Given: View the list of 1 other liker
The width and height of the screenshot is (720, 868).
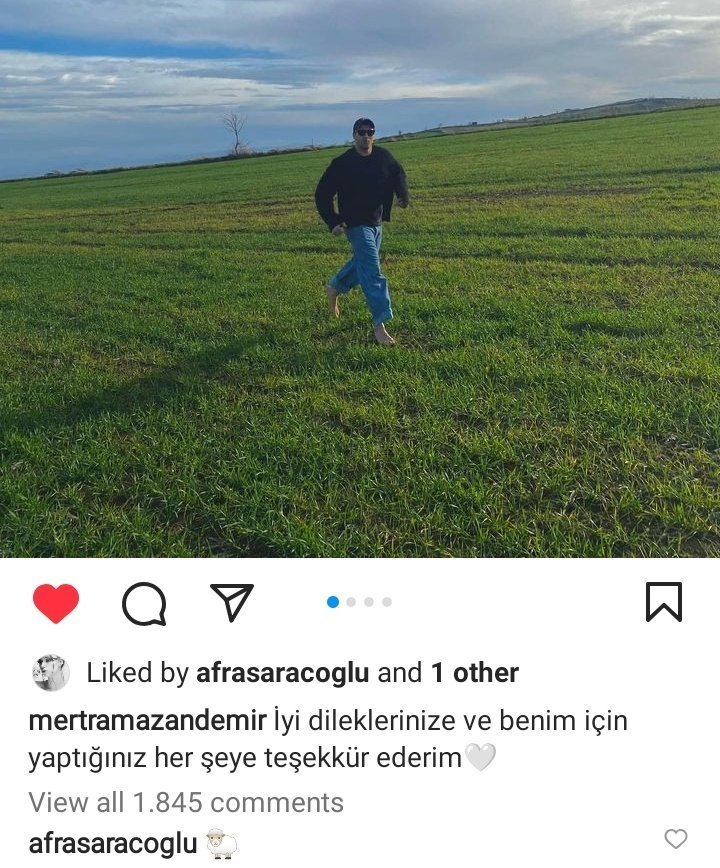Looking at the screenshot, I should click(475, 673).
